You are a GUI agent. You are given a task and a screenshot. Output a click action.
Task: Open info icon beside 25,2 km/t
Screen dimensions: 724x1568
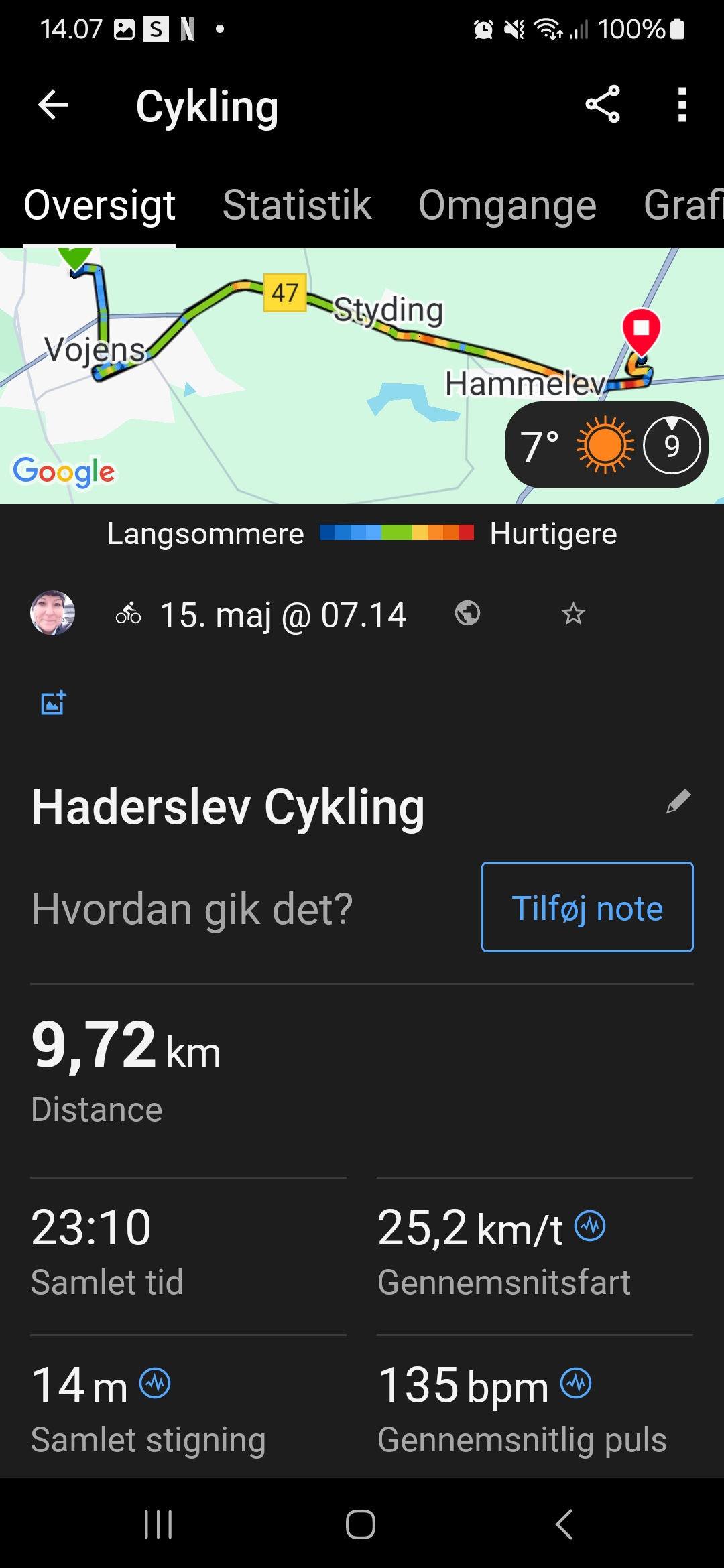(591, 1226)
